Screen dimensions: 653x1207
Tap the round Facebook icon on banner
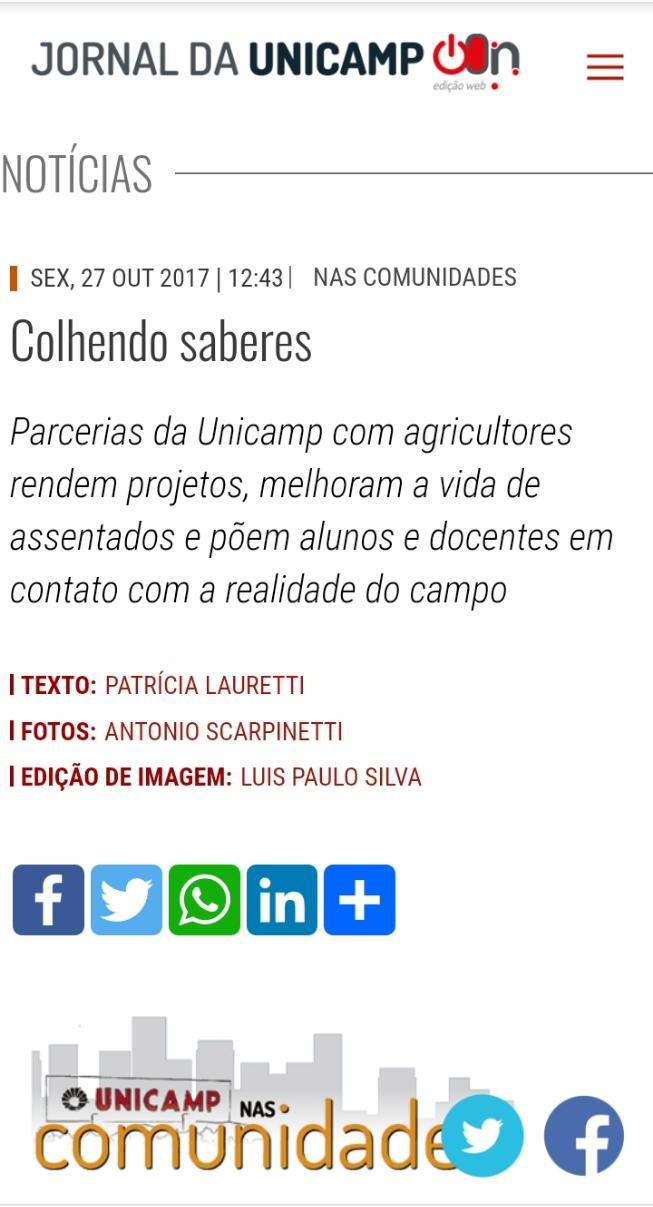coord(584,1136)
